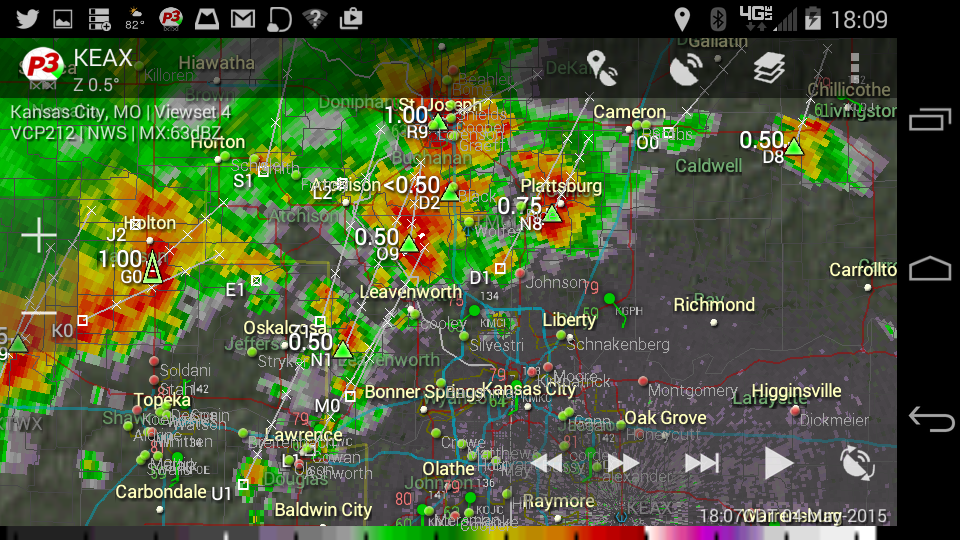Open the location tracking icon
This screenshot has width=960, height=540.
point(602,68)
